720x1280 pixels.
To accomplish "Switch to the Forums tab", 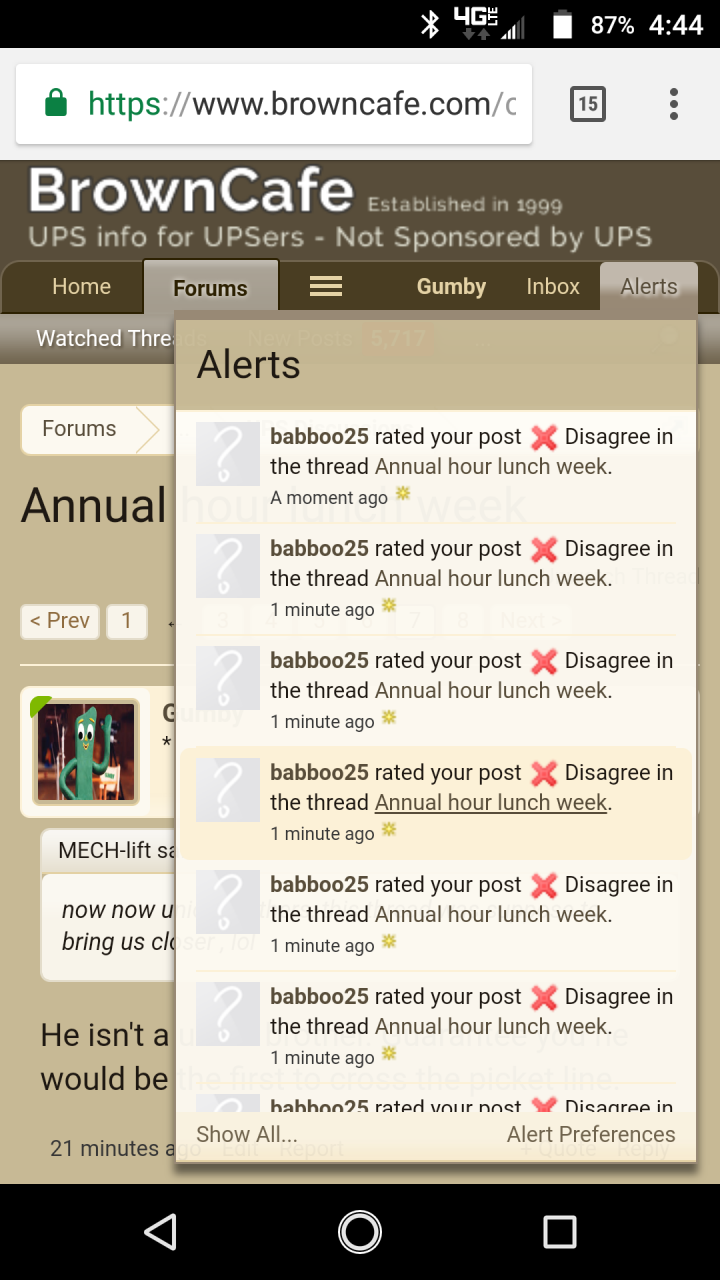I will [210, 288].
